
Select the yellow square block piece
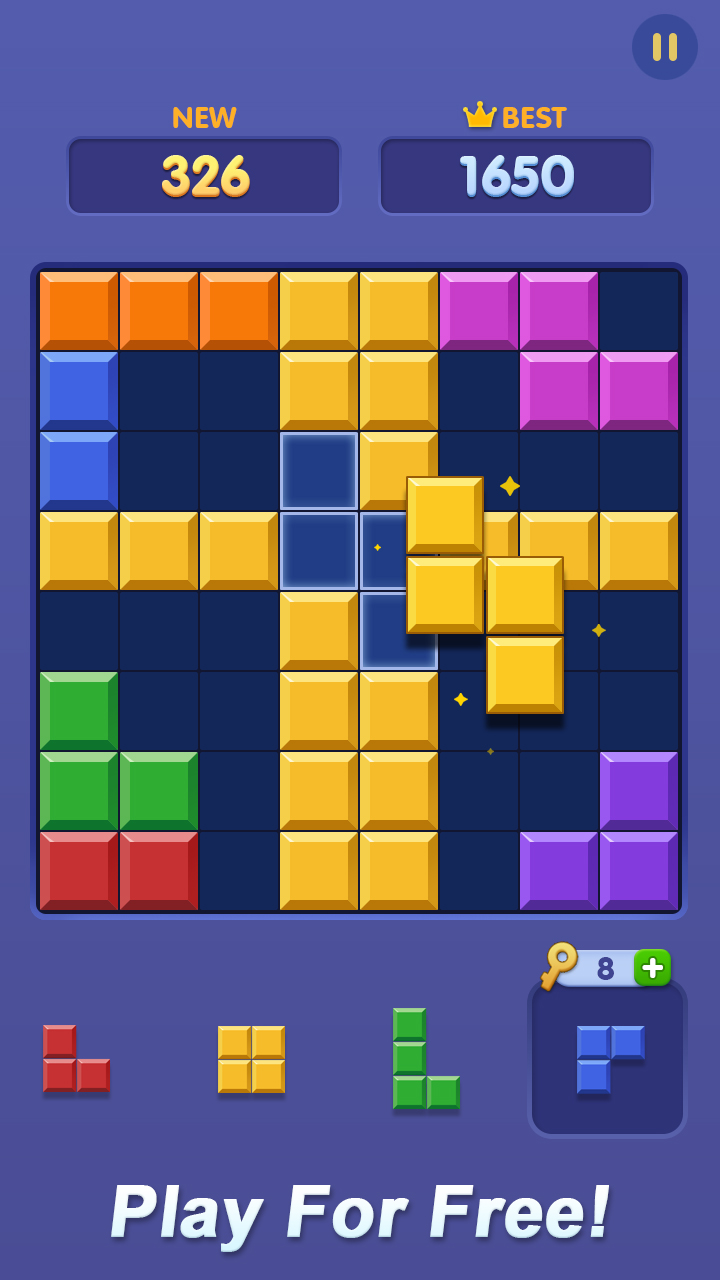point(251,1059)
